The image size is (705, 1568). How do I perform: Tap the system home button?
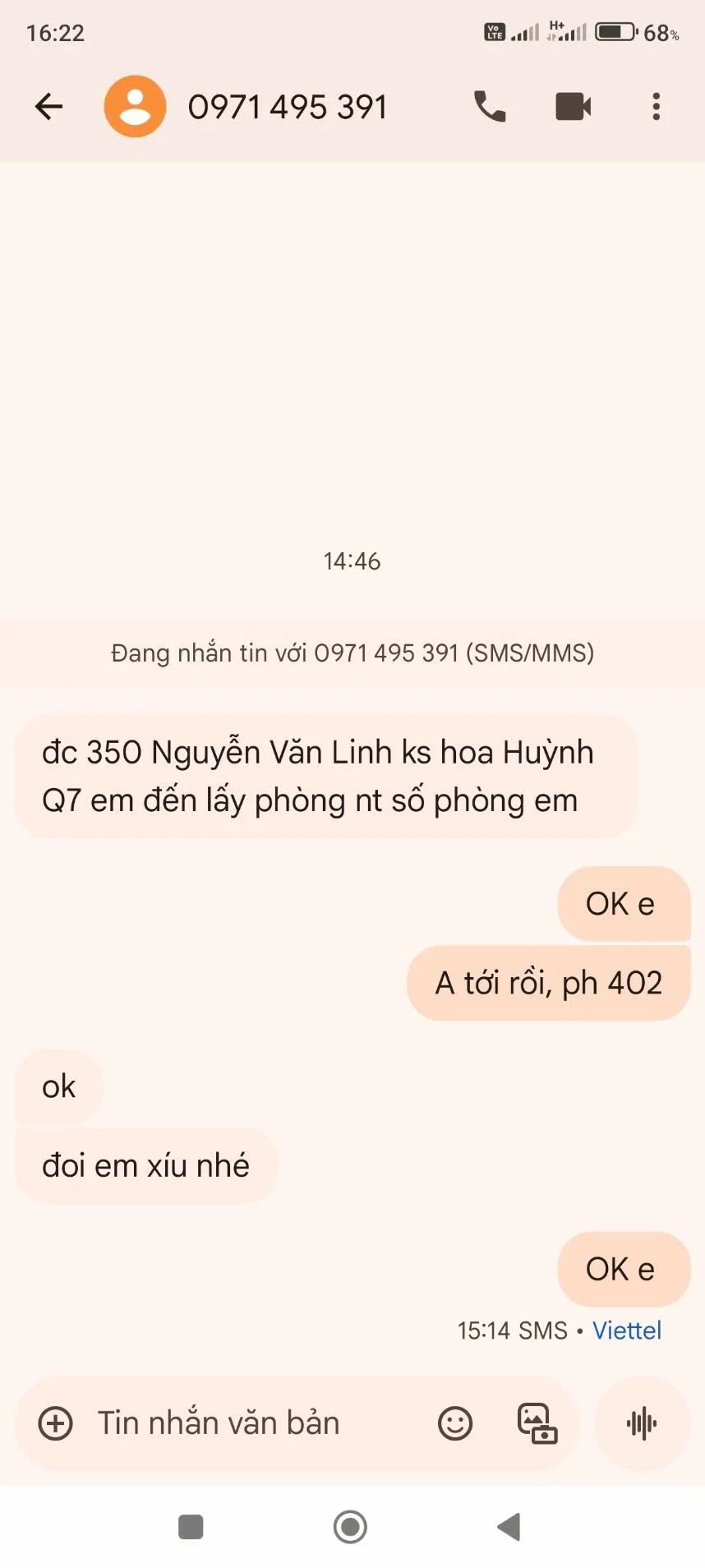tap(350, 1527)
